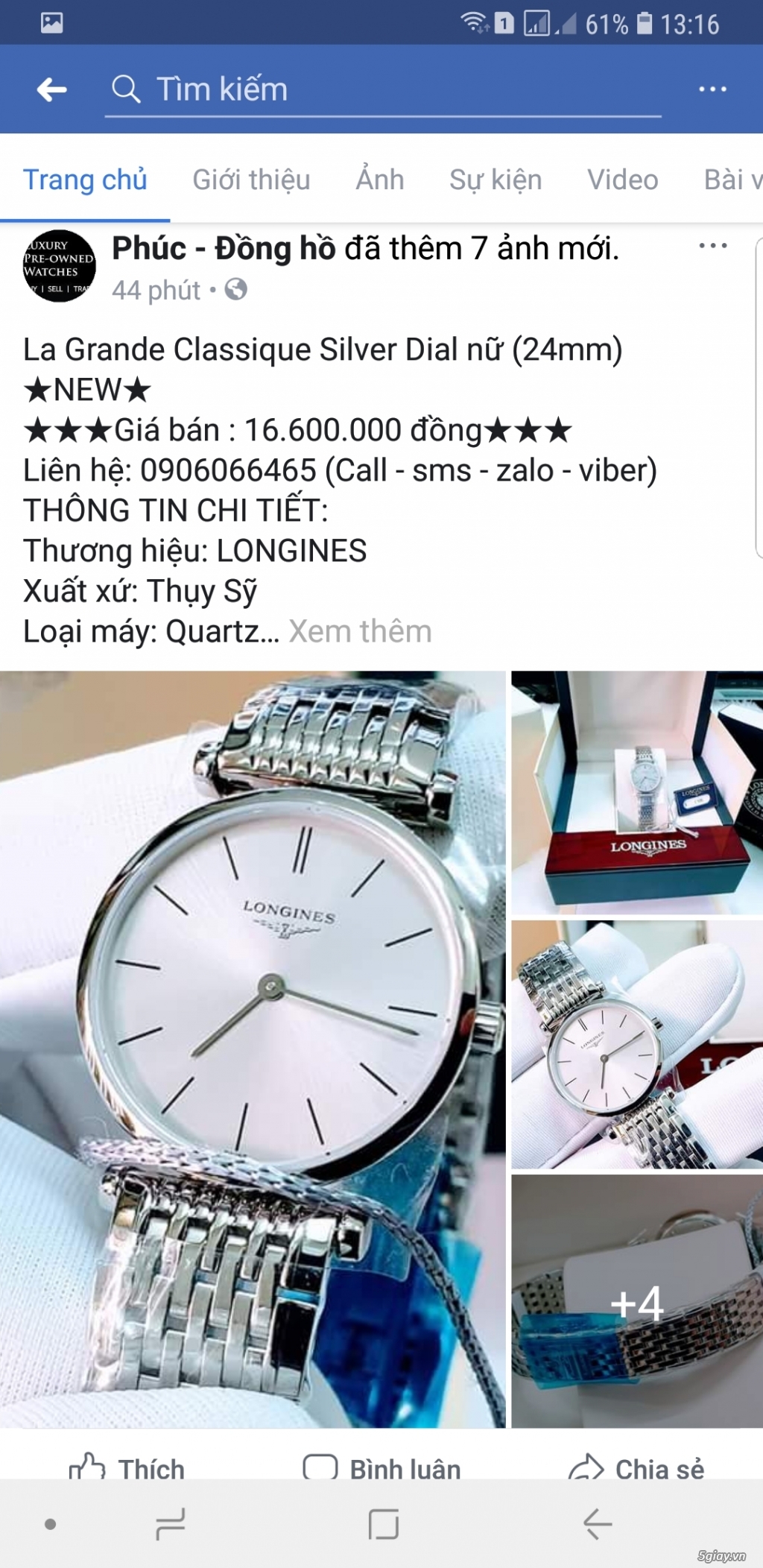Image resolution: width=763 pixels, height=1568 pixels.
Task: Open recent apps from the navigation bar
Action: 171,1524
